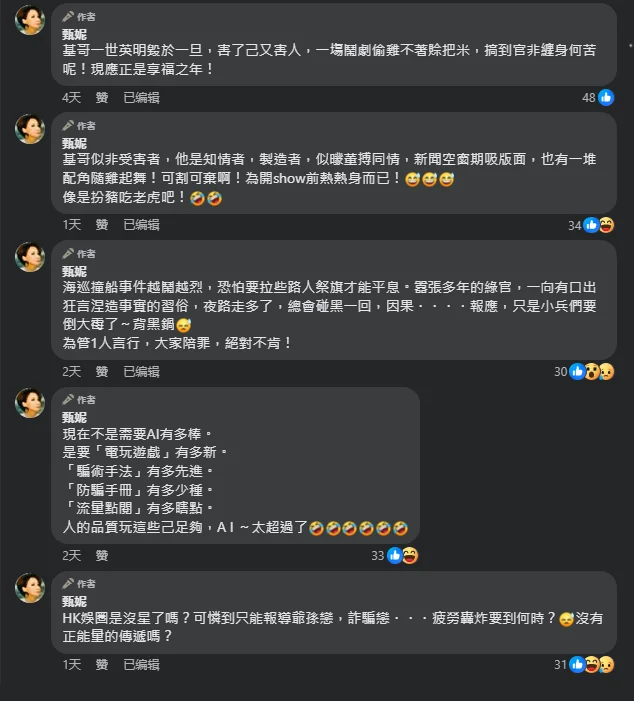
Task: View the 34 reactions on the 基哥似非受害者 comment
Action: click(x=590, y=225)
